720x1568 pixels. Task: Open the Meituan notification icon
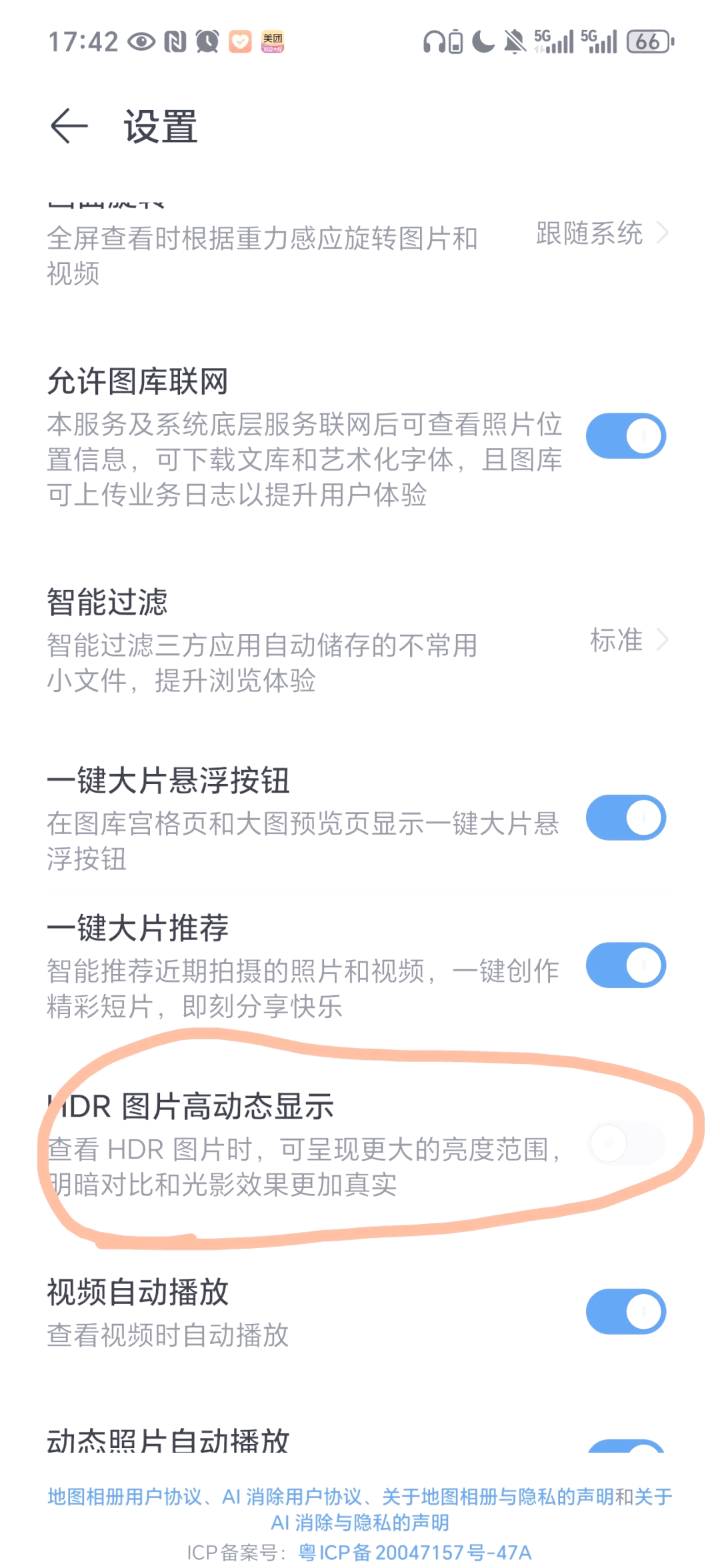pyautogui.click(x=274, y=41)
